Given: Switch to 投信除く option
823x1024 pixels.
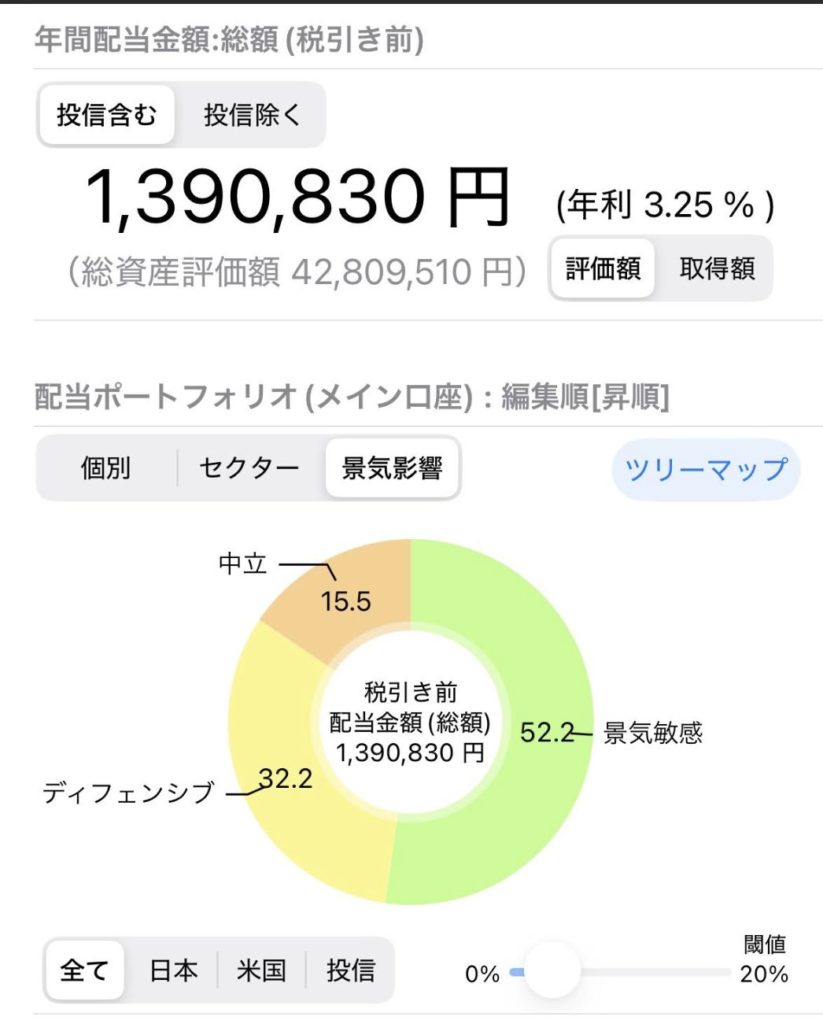Looking at the screenshot, I should pos(251,115).
